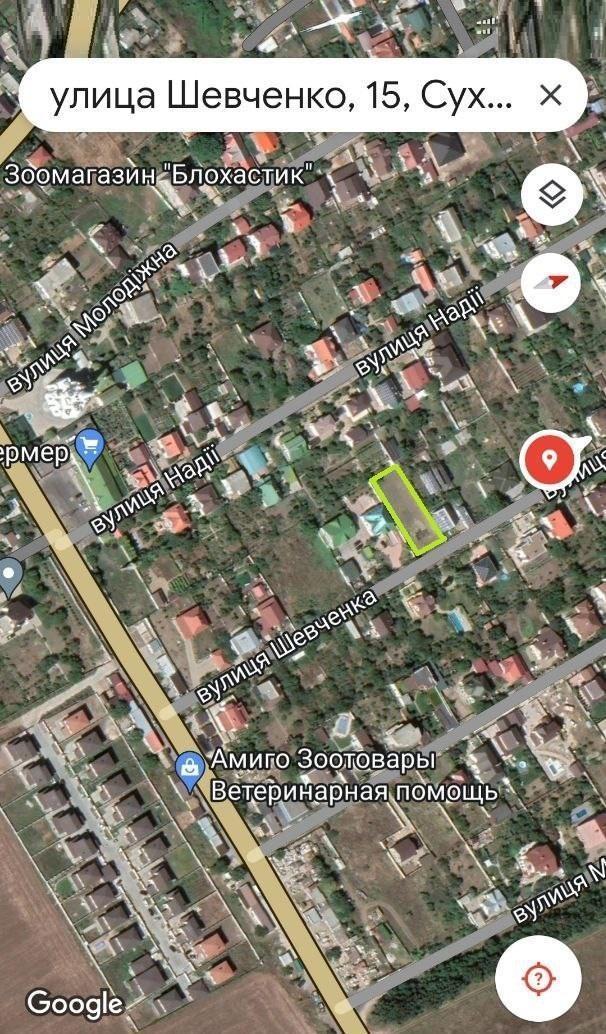Clear the search with the X button
The width and height of the screenshot is (606, 1034).
pyautogui.click(x=550, y=96)
